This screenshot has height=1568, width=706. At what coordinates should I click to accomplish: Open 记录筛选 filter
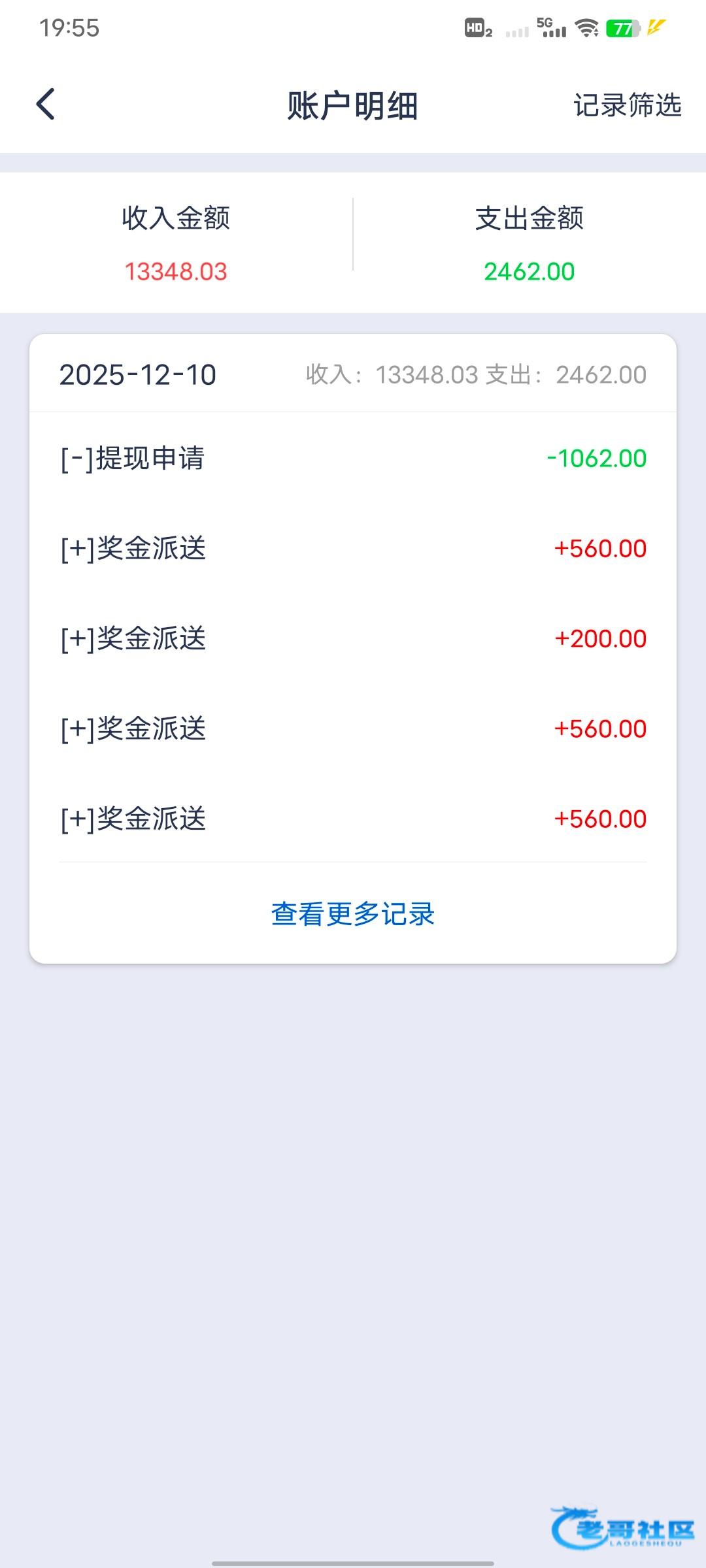tap(627, 105)
